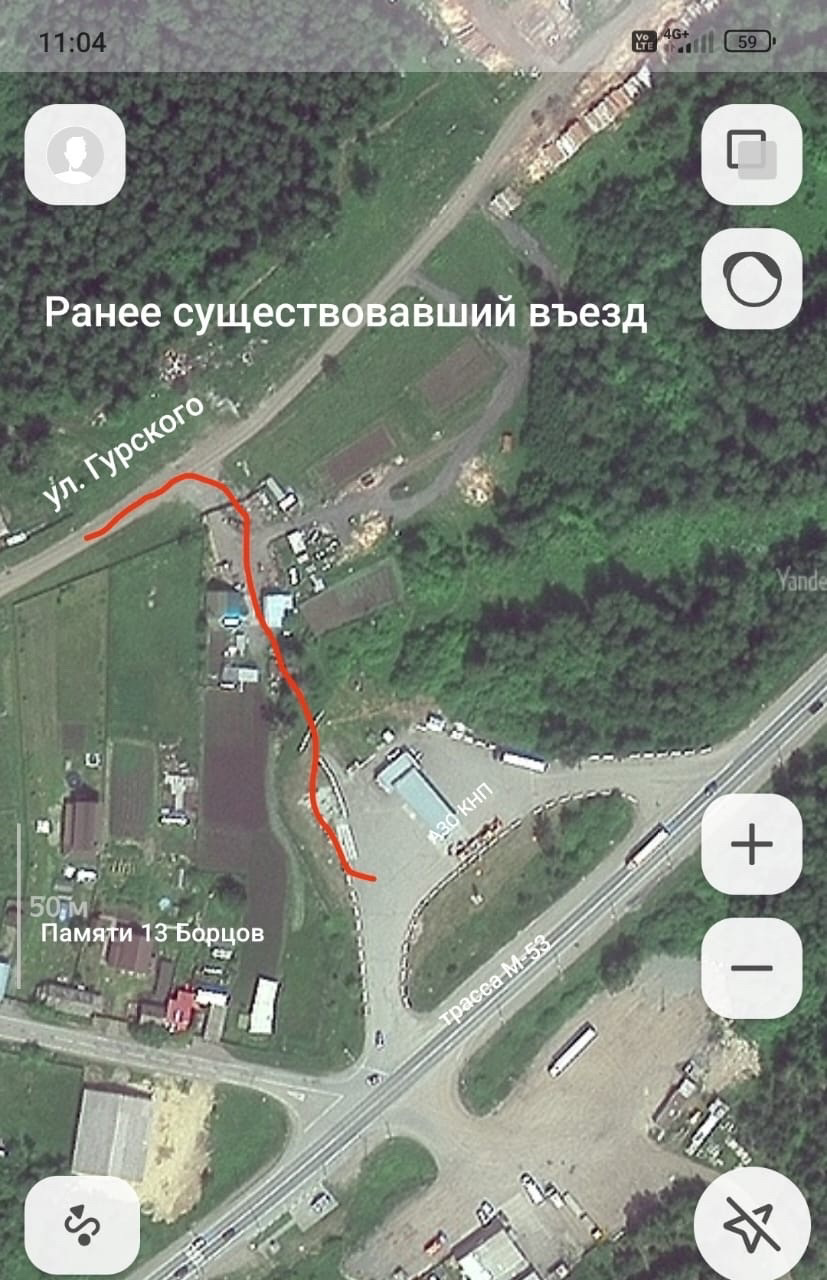Tap the my location arrow button
Viewport: 827px width, 1280px height.
(751, 1224)
